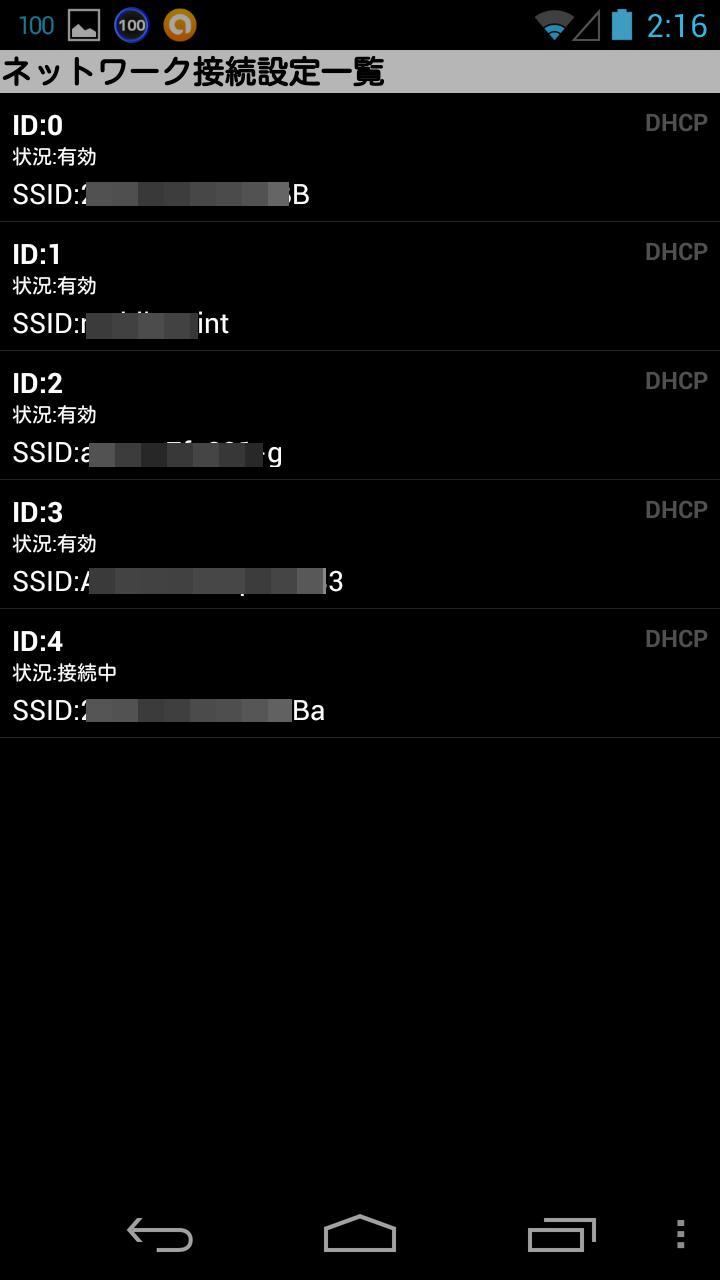The image size is (720, 1280).
Task: Tap the Back navigation icon
Action: point(158,1236)
